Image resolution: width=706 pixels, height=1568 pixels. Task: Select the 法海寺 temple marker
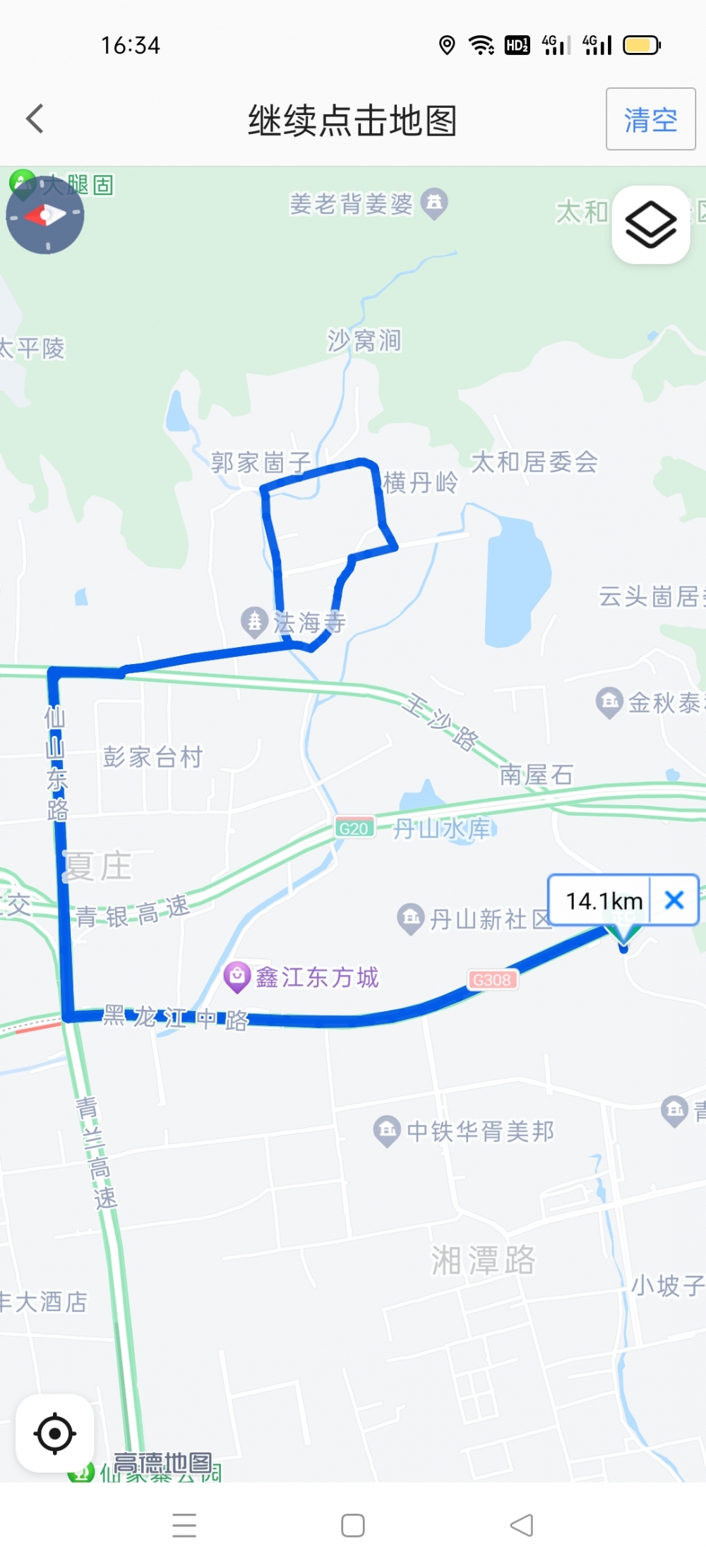click(254, 622)
